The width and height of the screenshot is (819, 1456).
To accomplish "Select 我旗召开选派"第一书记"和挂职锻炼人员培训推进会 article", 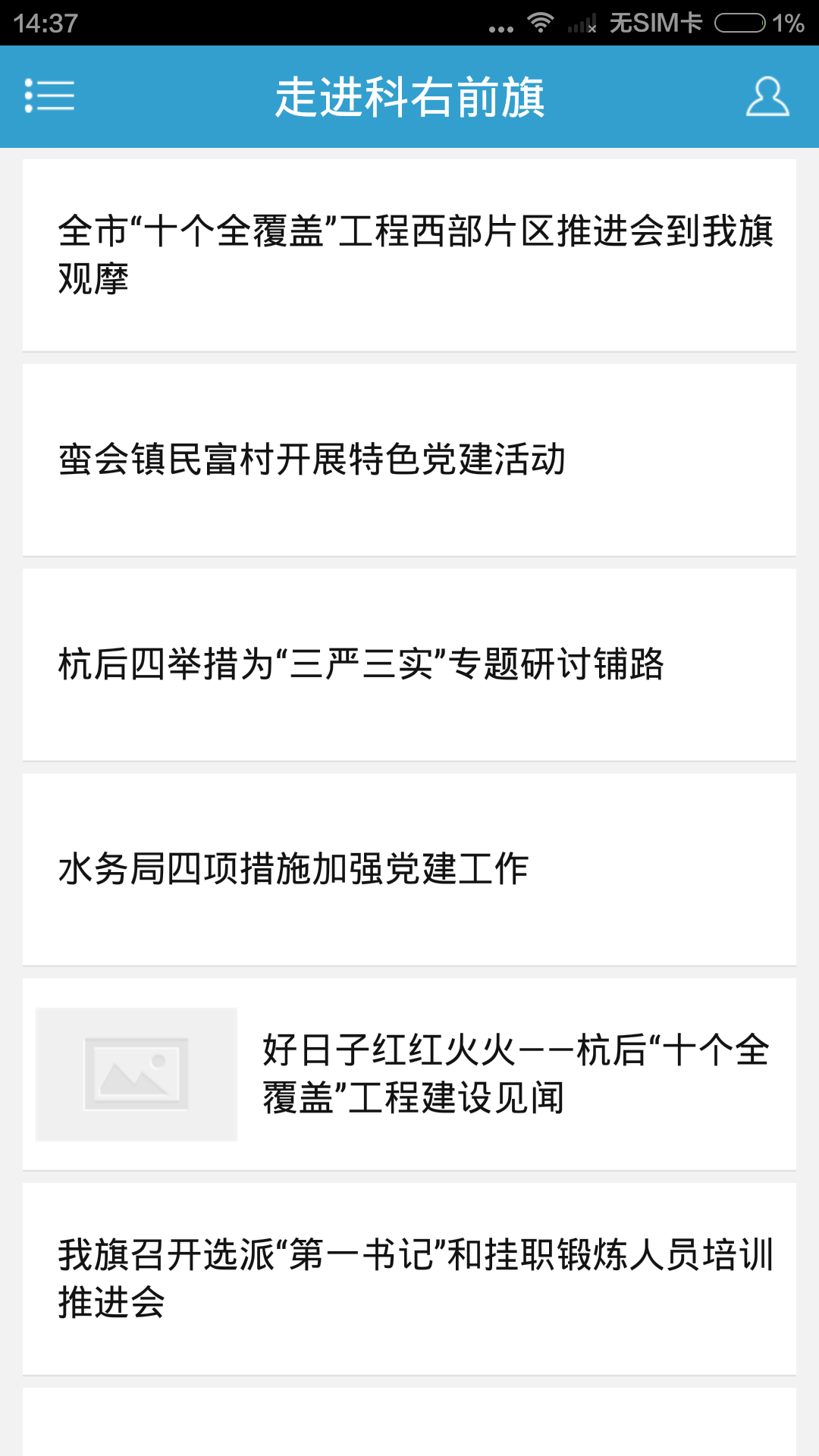I will click(409, 1279).
